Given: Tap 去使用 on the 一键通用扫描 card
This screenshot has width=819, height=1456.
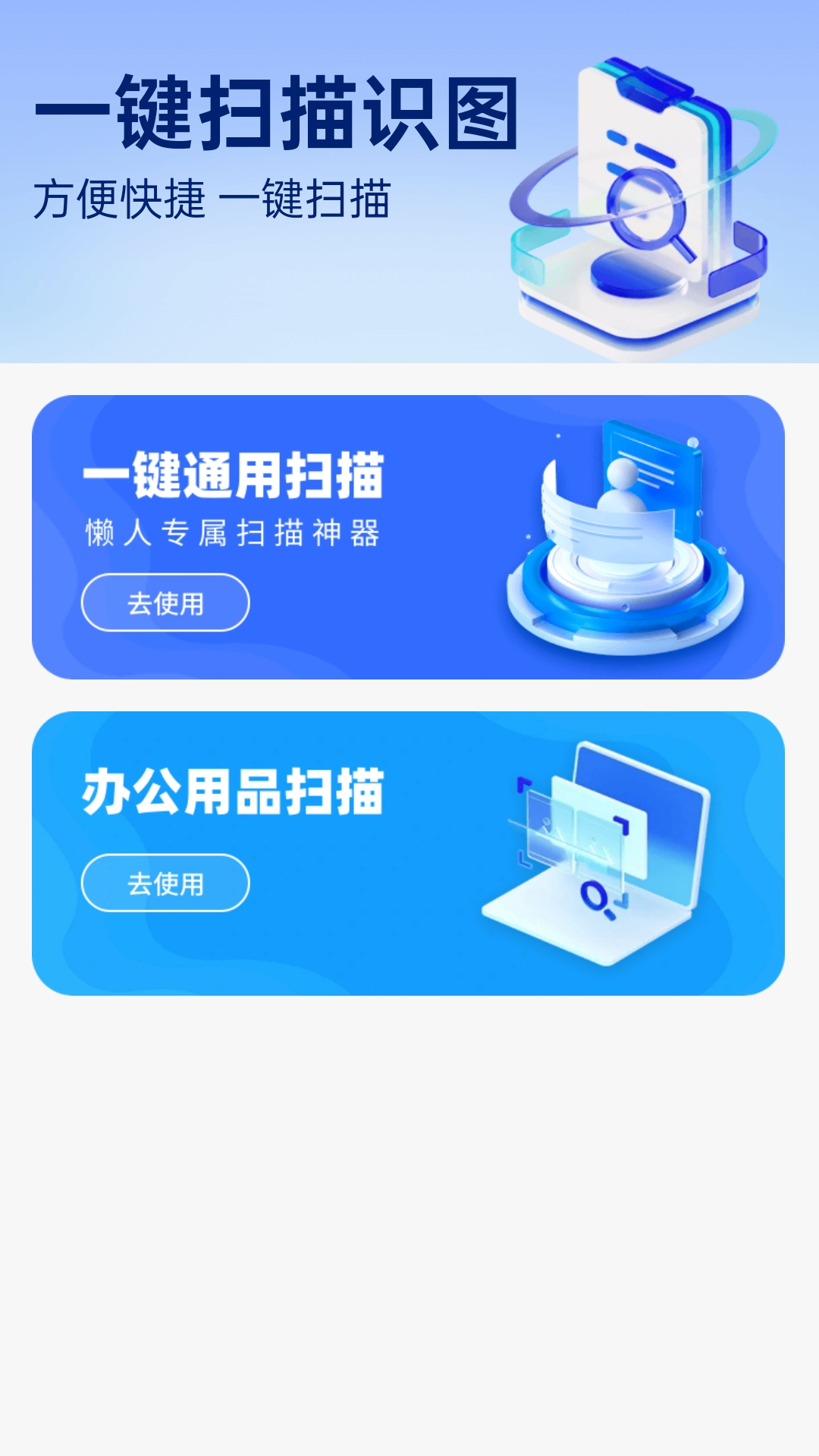Looking at the screenshot, I should [x=165, y=601].
